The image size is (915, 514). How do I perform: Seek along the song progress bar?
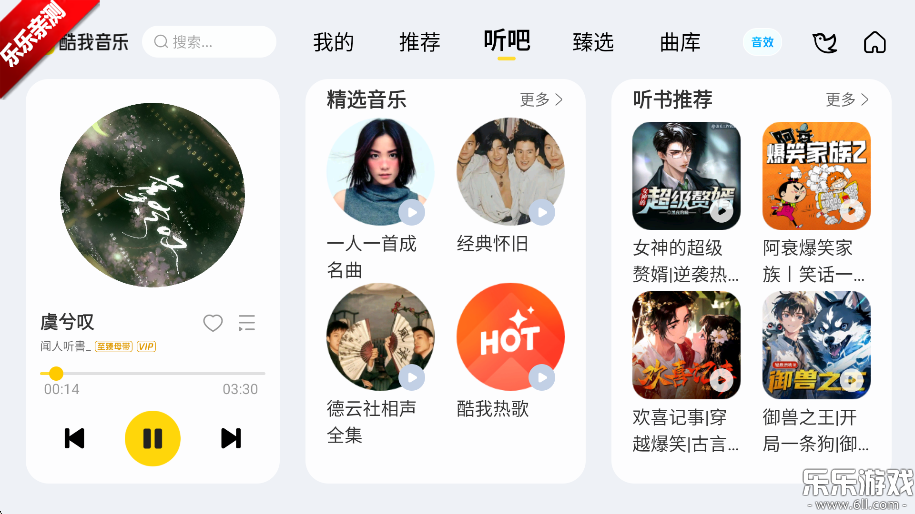(x=152, y=373)
